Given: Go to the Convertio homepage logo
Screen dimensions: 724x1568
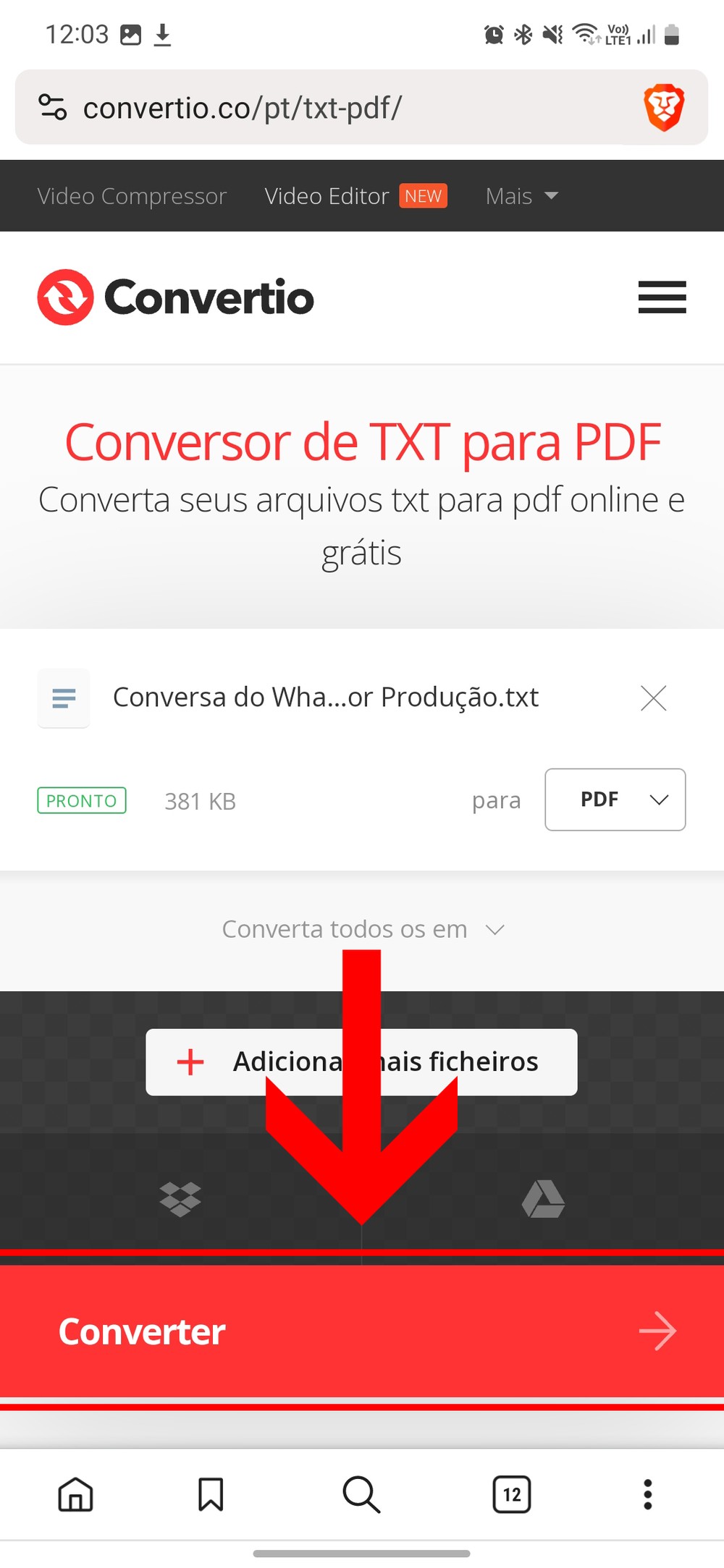Looking at the screenshot, I should pos(175,297).
